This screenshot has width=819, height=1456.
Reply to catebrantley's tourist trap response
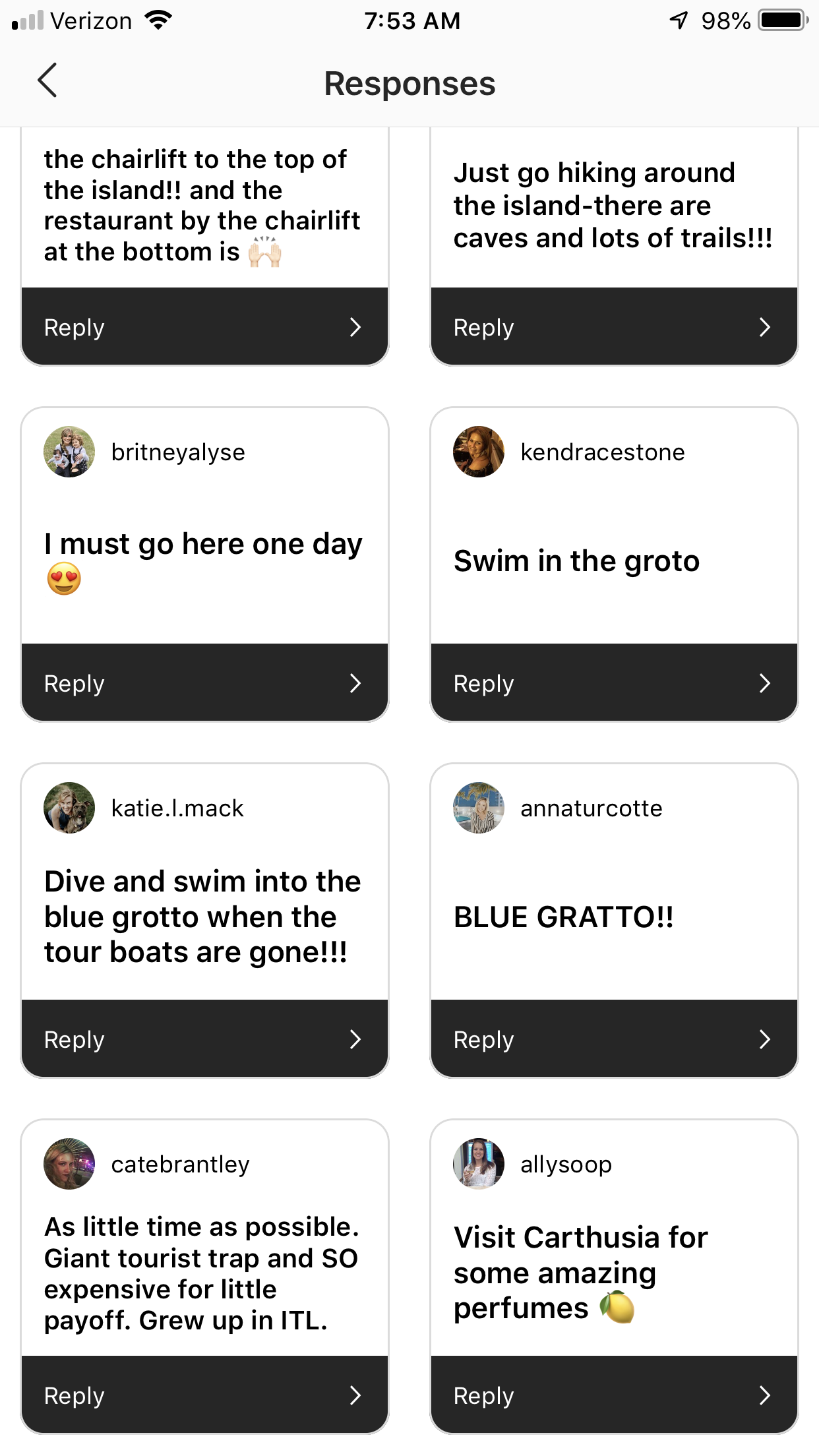[x=204, y=1395]
